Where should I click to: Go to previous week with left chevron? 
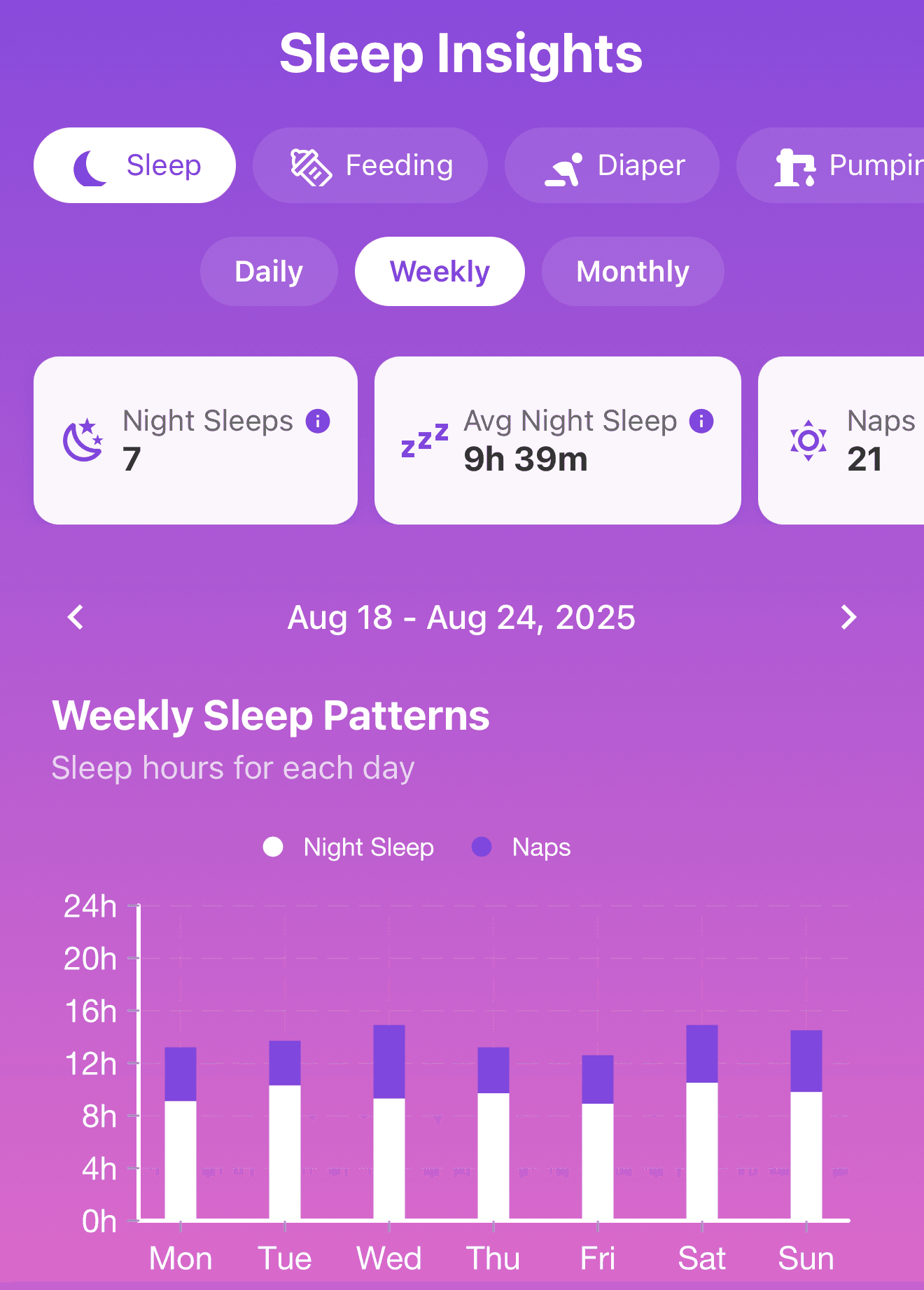(76, 617)
